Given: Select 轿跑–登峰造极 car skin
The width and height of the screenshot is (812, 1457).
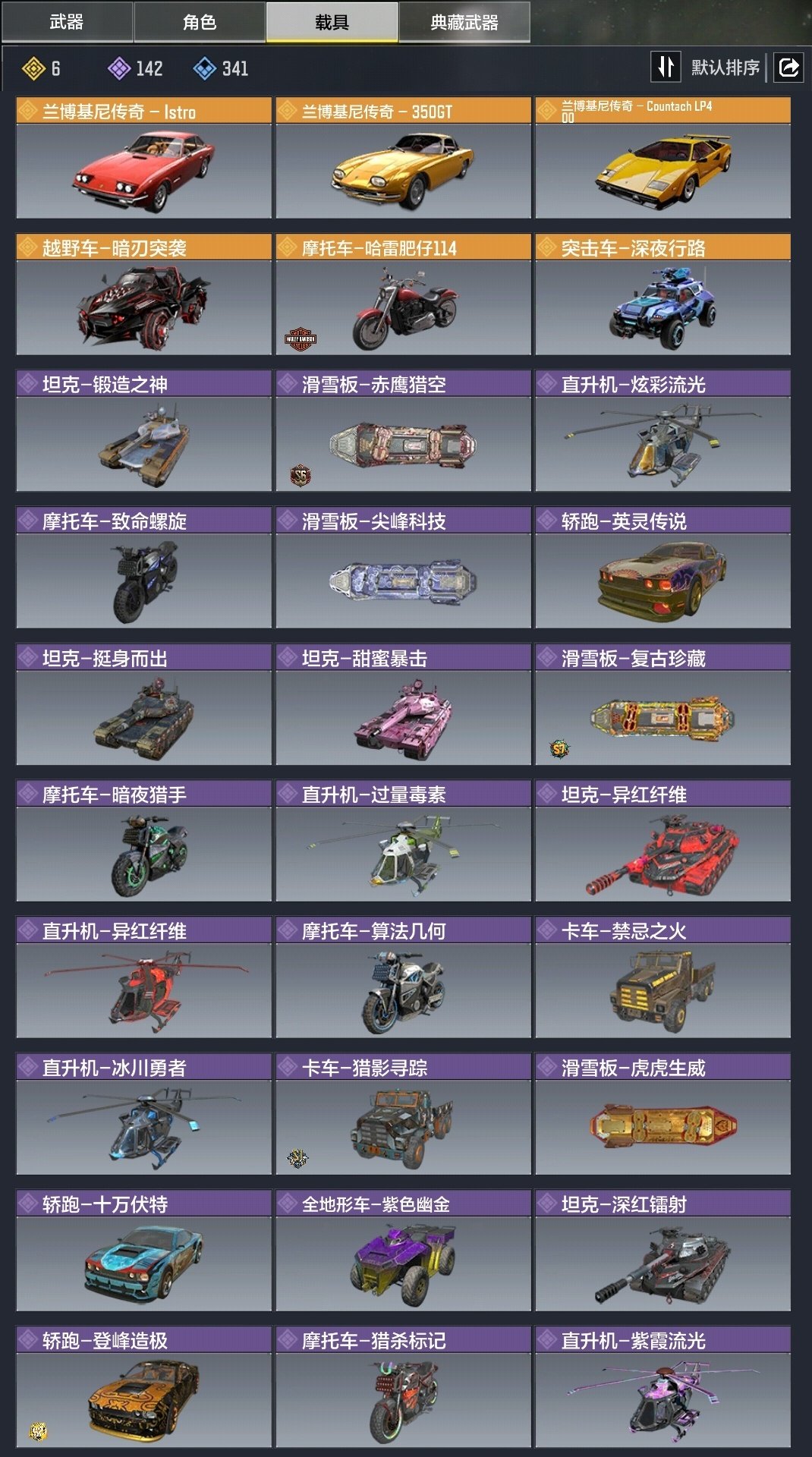Looking at the screenshot, I should point(143,1388).
